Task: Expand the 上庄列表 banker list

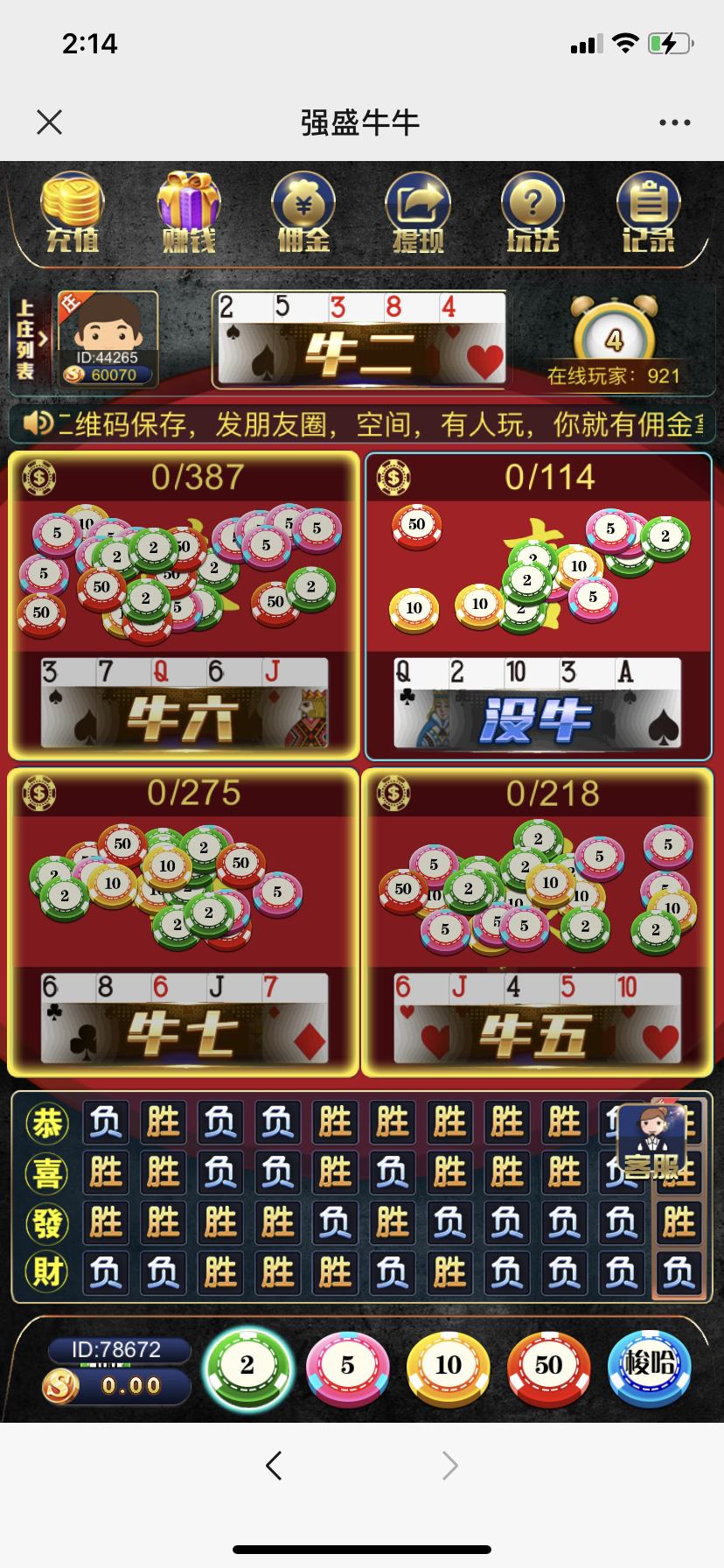Action: click(x=28, y=339)
